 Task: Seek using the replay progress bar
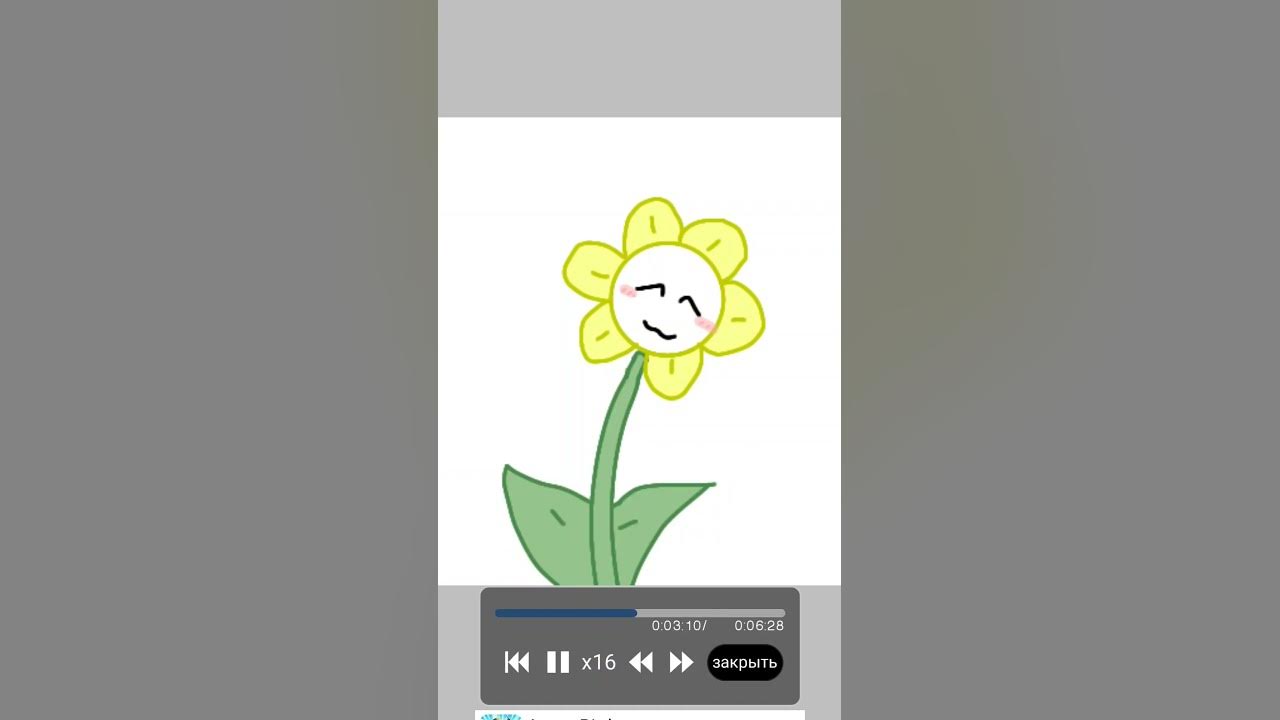(640, 613)
